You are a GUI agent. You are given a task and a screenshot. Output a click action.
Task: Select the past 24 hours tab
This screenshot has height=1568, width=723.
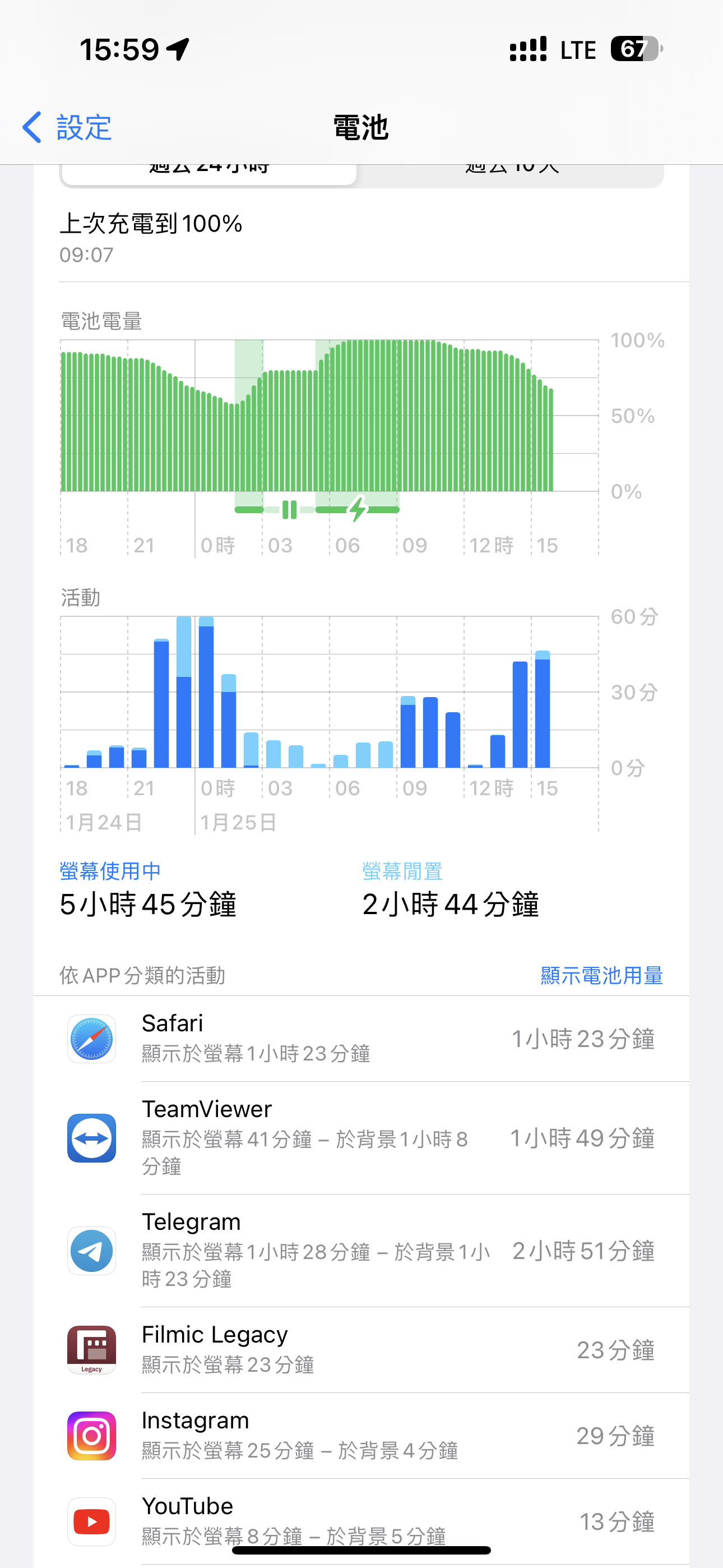pos(210,173)
